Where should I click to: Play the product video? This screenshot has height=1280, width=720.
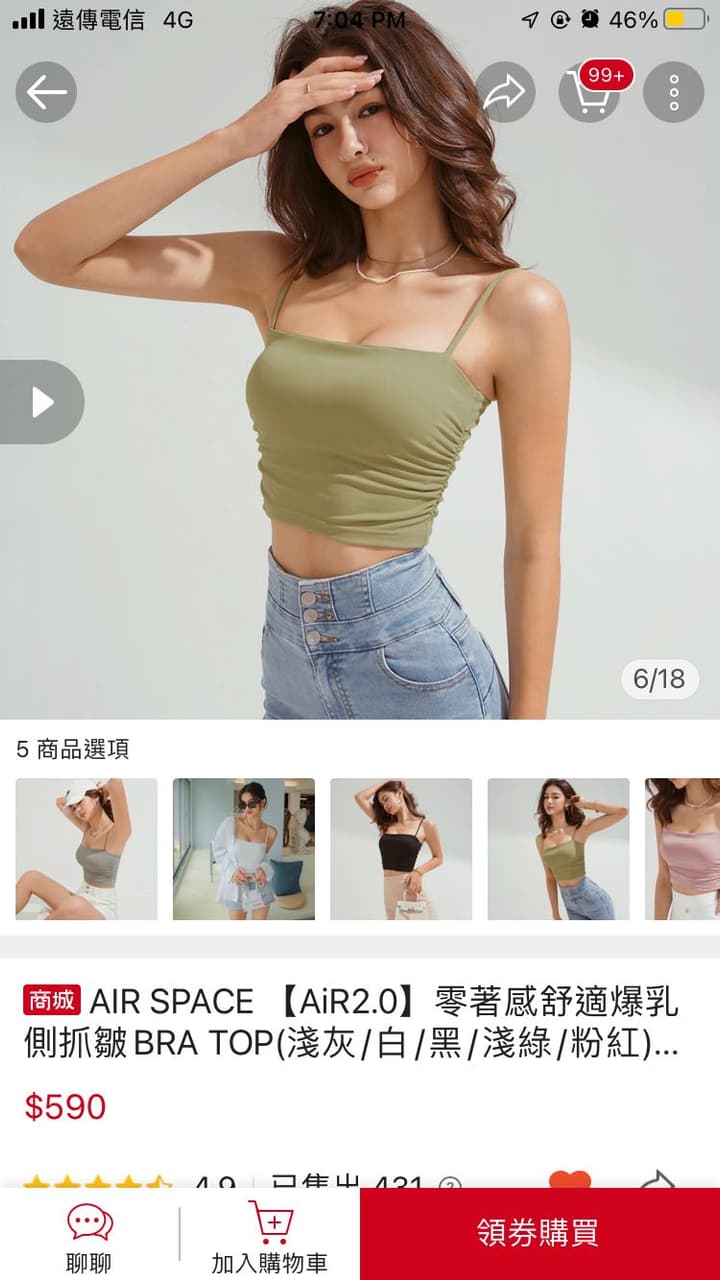42,402
